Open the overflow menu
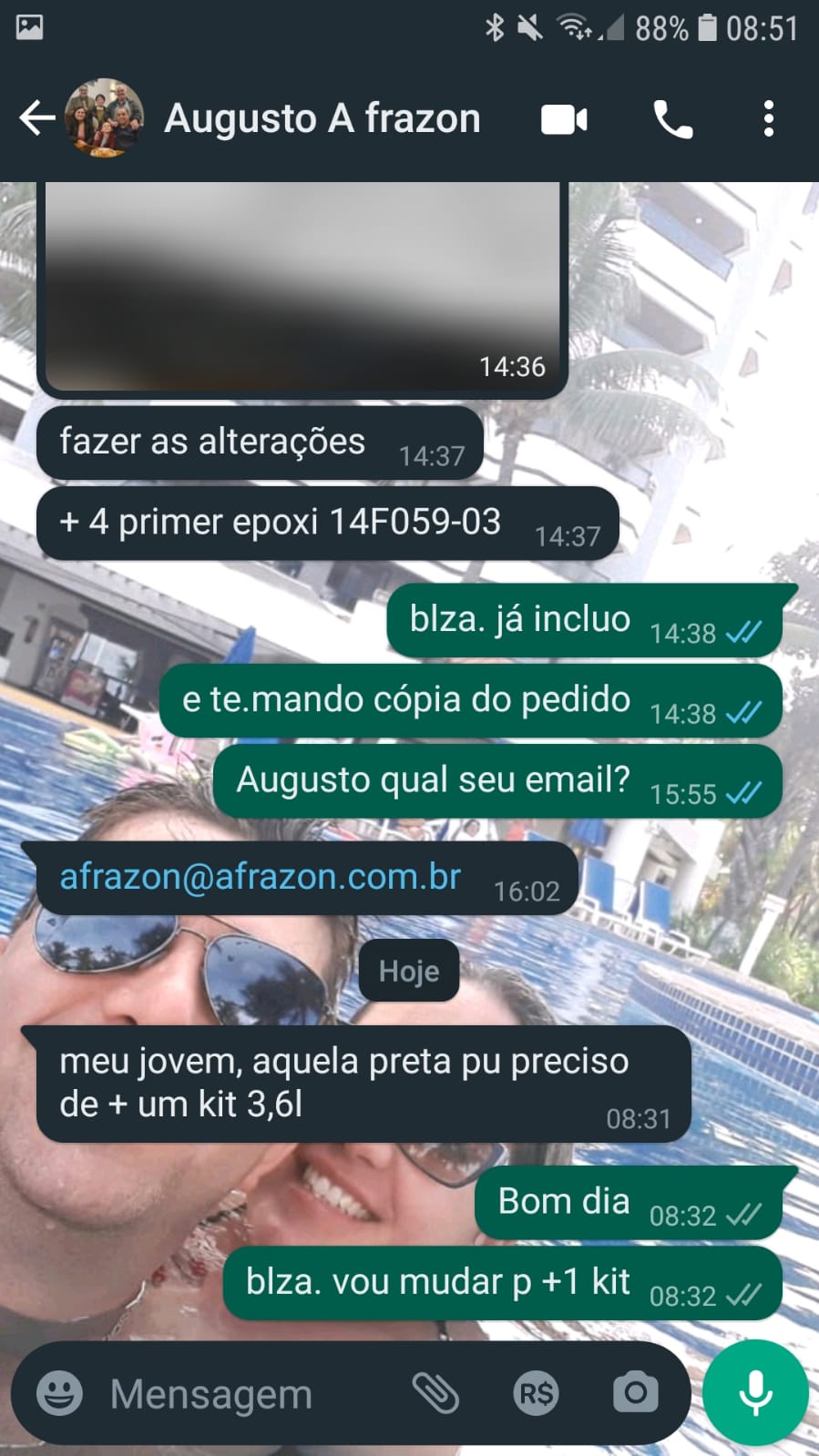This screenshot has height=1456, width=819. pos(769,119)
